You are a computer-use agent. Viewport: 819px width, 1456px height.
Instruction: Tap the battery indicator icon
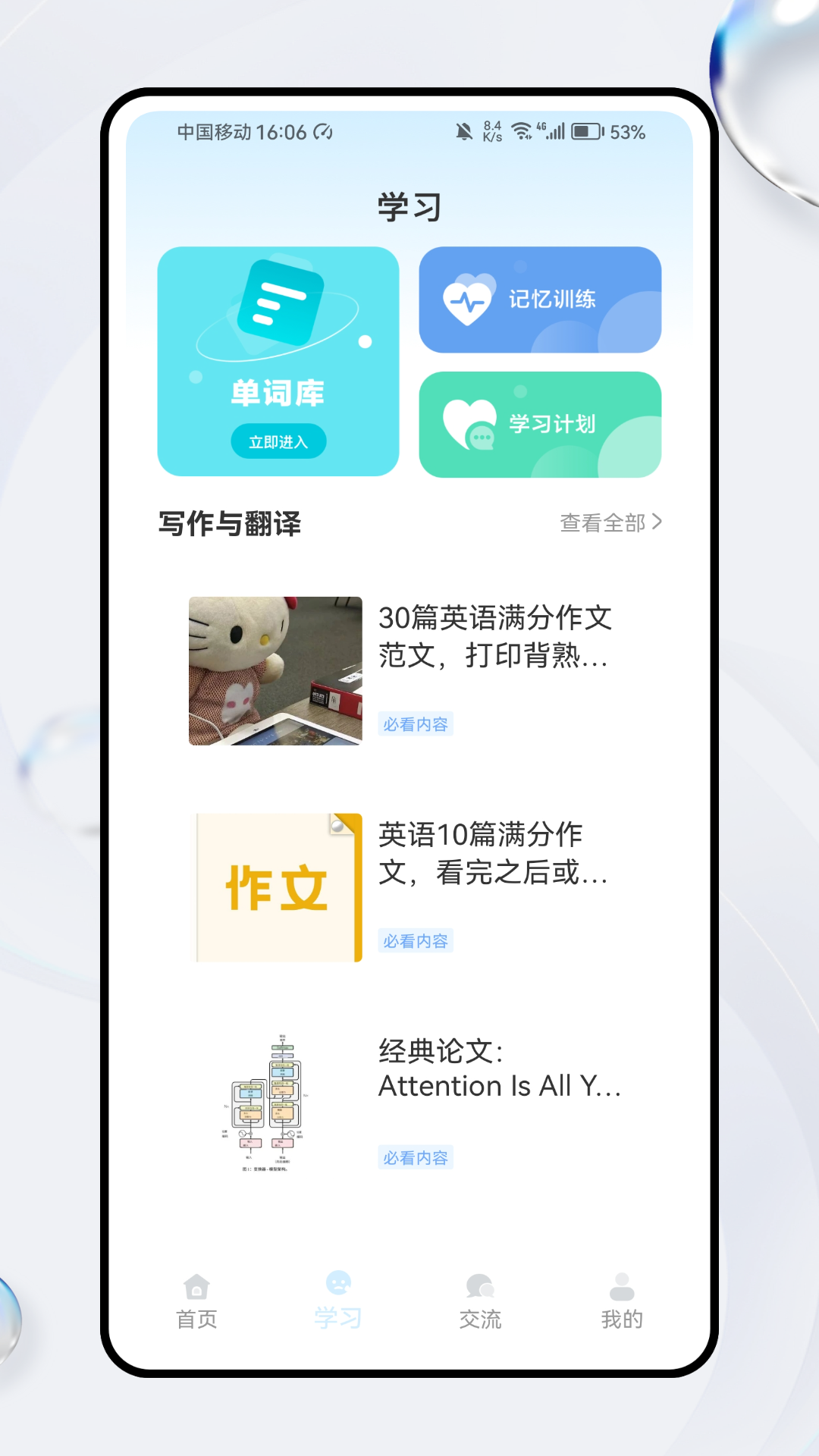586,133
